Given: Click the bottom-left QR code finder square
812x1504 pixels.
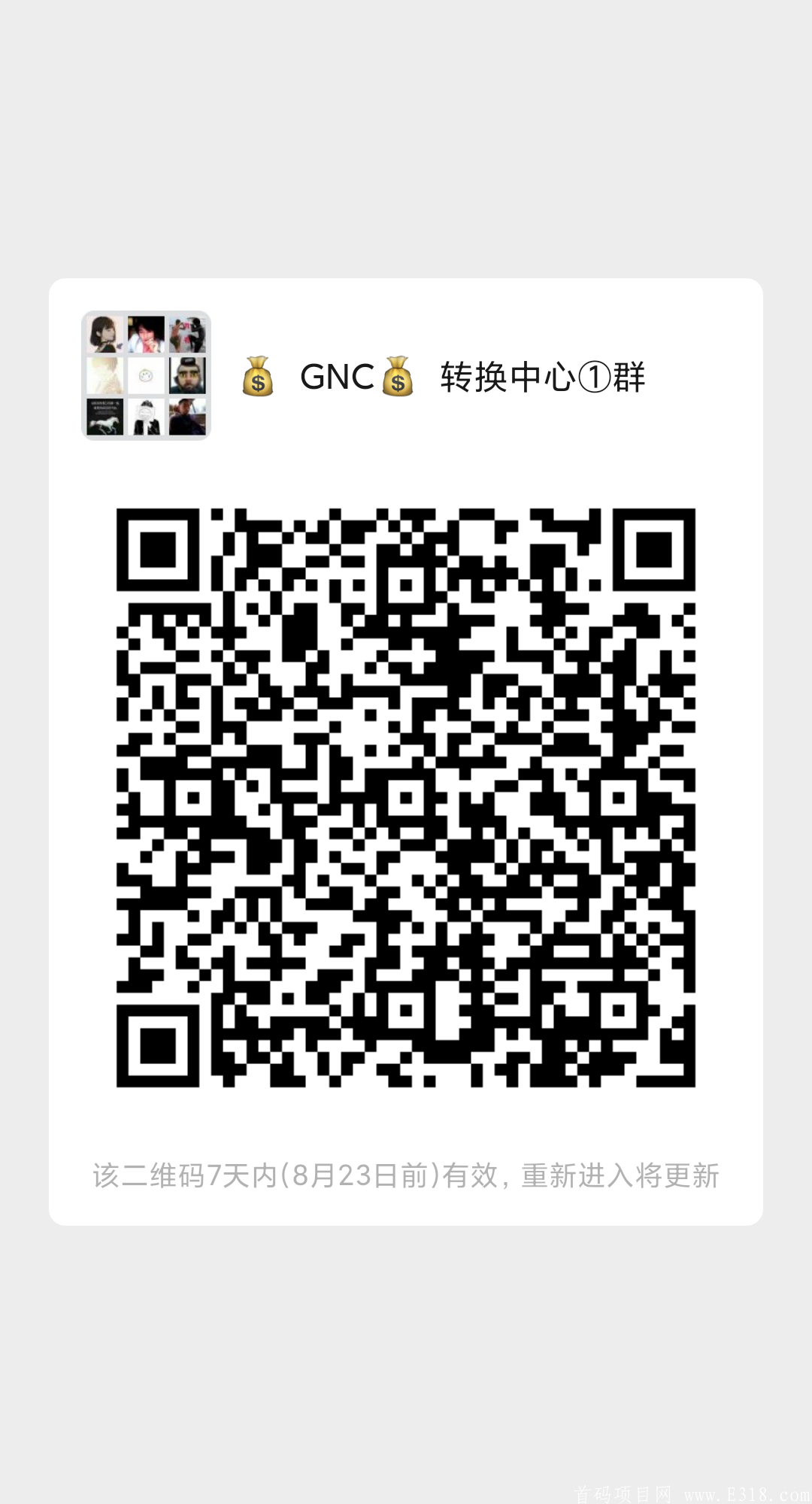Looking at the screenshot, I should point(158,1045).
